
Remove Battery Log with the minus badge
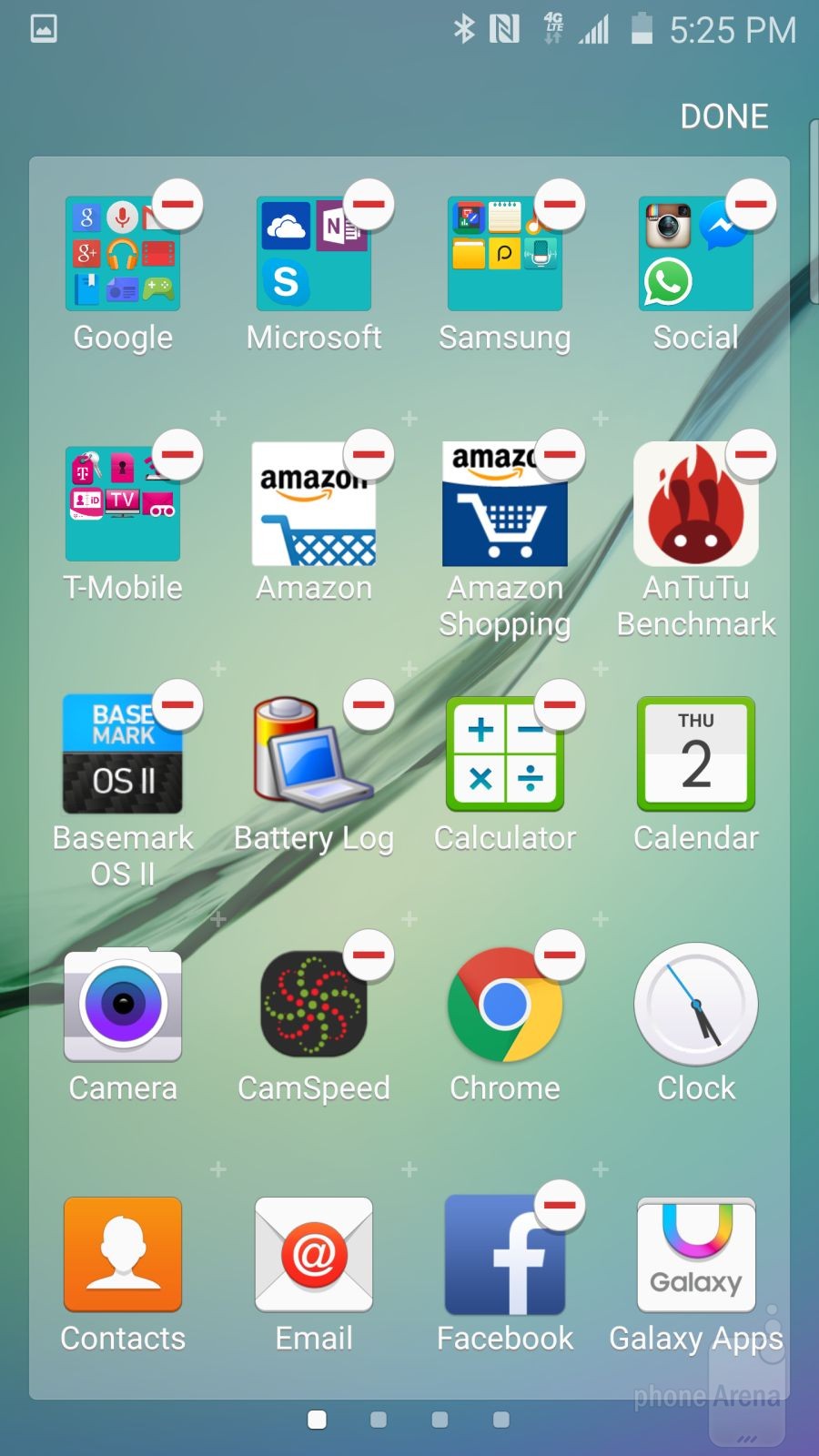(369, 704)
